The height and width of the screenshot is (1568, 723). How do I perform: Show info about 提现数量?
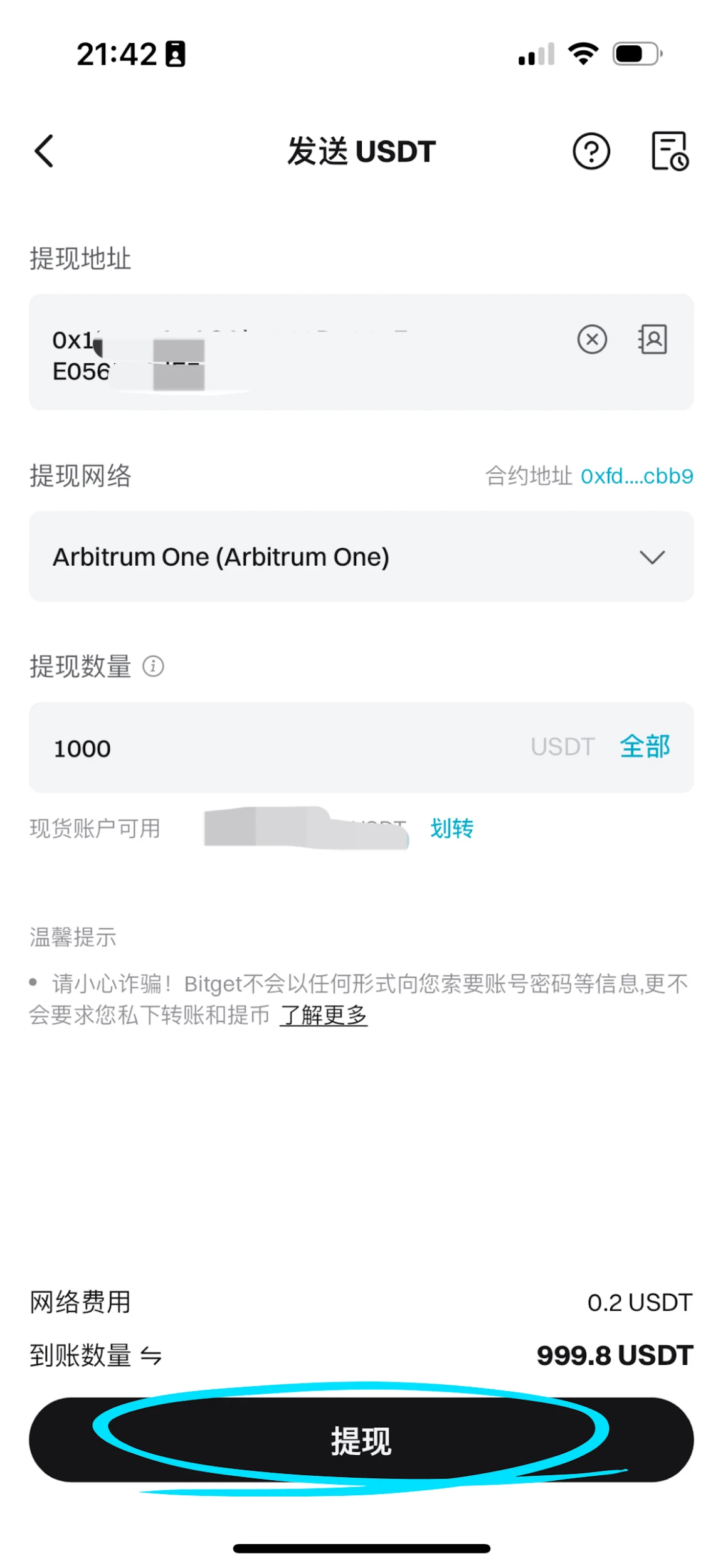(154, 666)
